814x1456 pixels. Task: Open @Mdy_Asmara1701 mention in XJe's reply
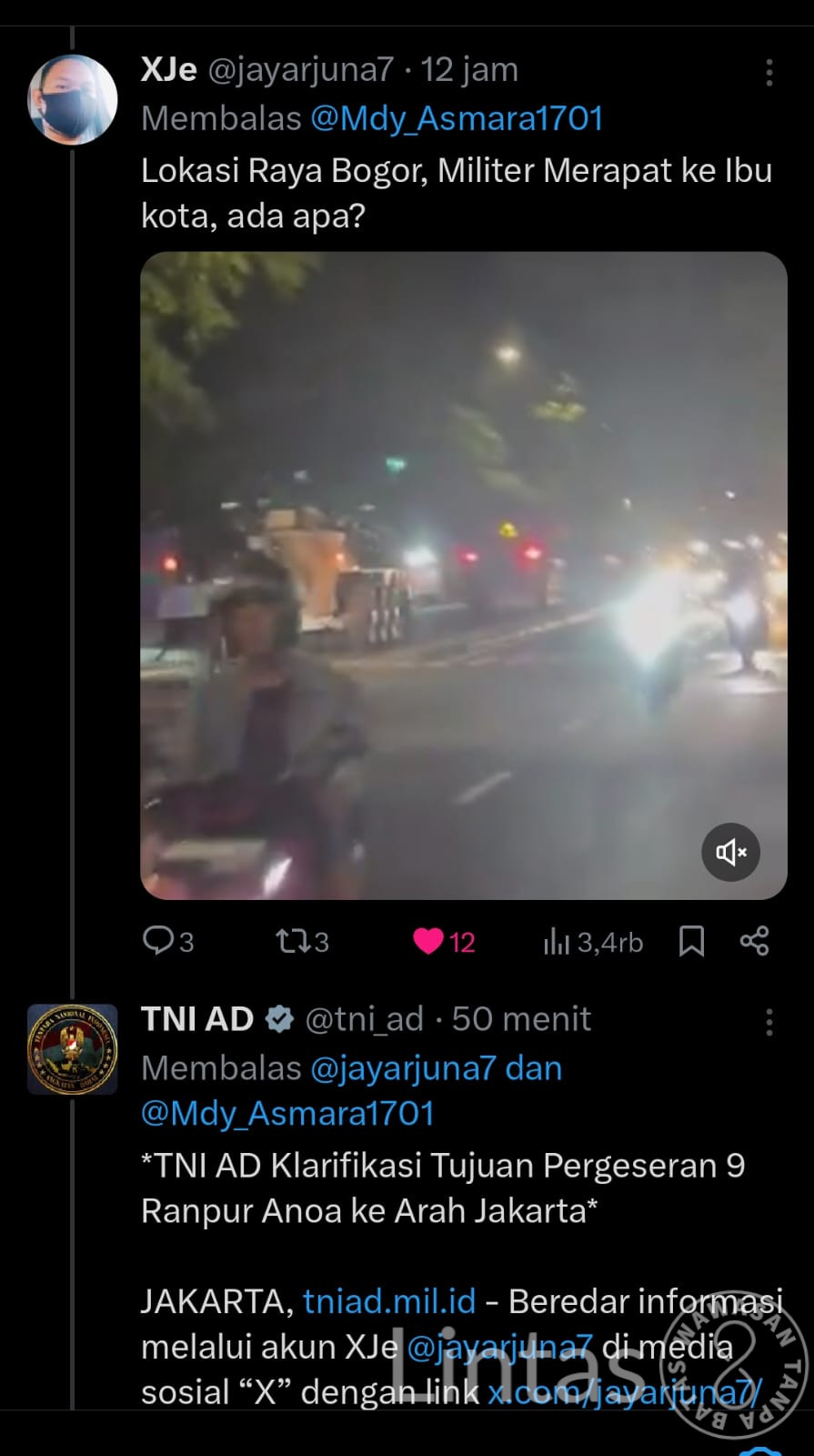(457, 119)
